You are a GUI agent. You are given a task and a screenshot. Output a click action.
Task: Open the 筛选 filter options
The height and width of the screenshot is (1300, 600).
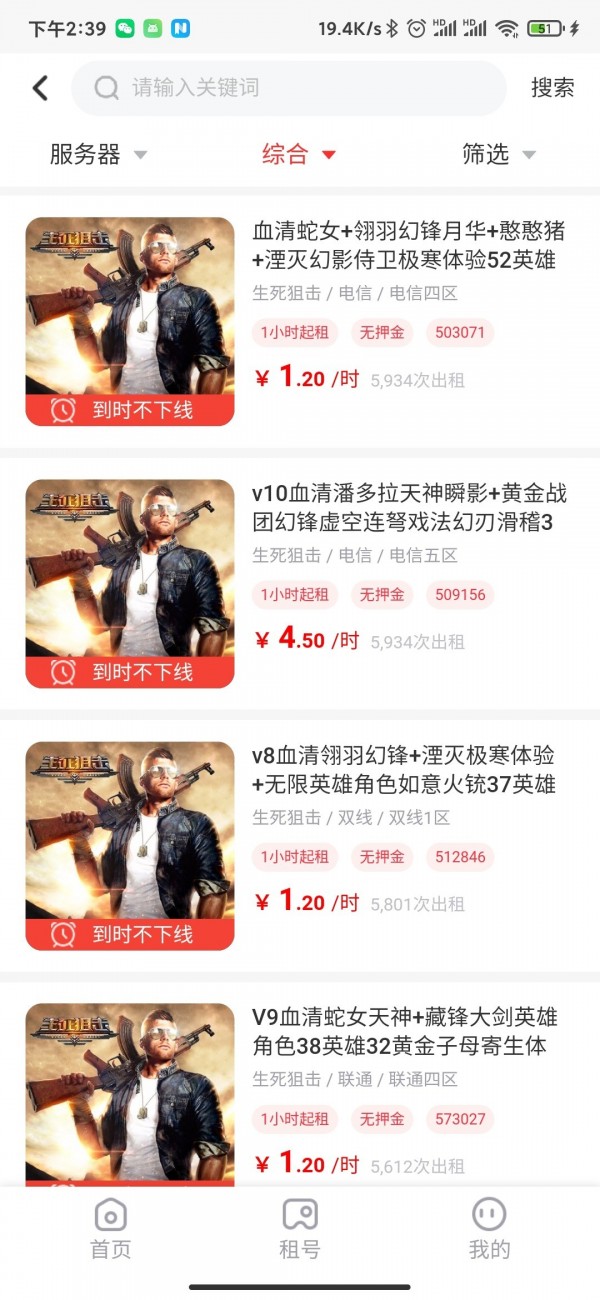click(498, 154)
